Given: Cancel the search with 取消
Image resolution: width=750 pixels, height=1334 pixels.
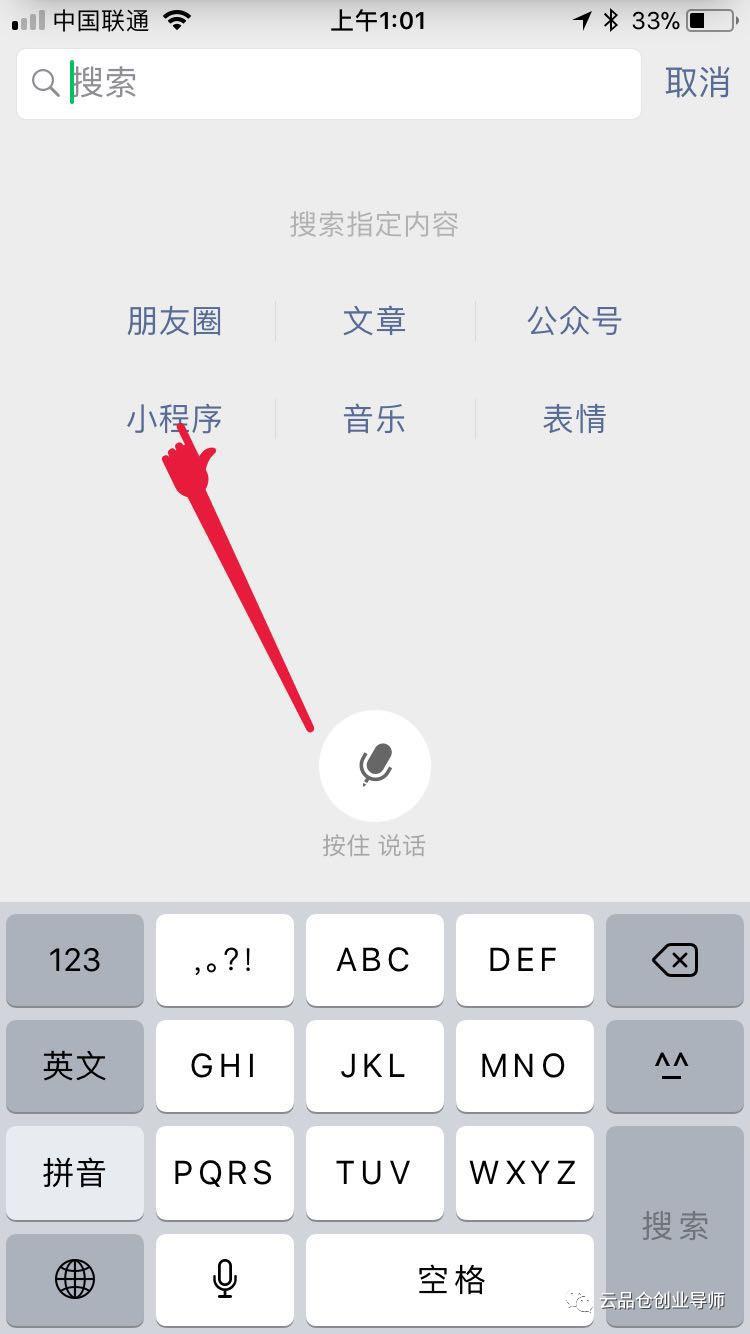Looking at the screenshot, I should (x=697, y=83).
